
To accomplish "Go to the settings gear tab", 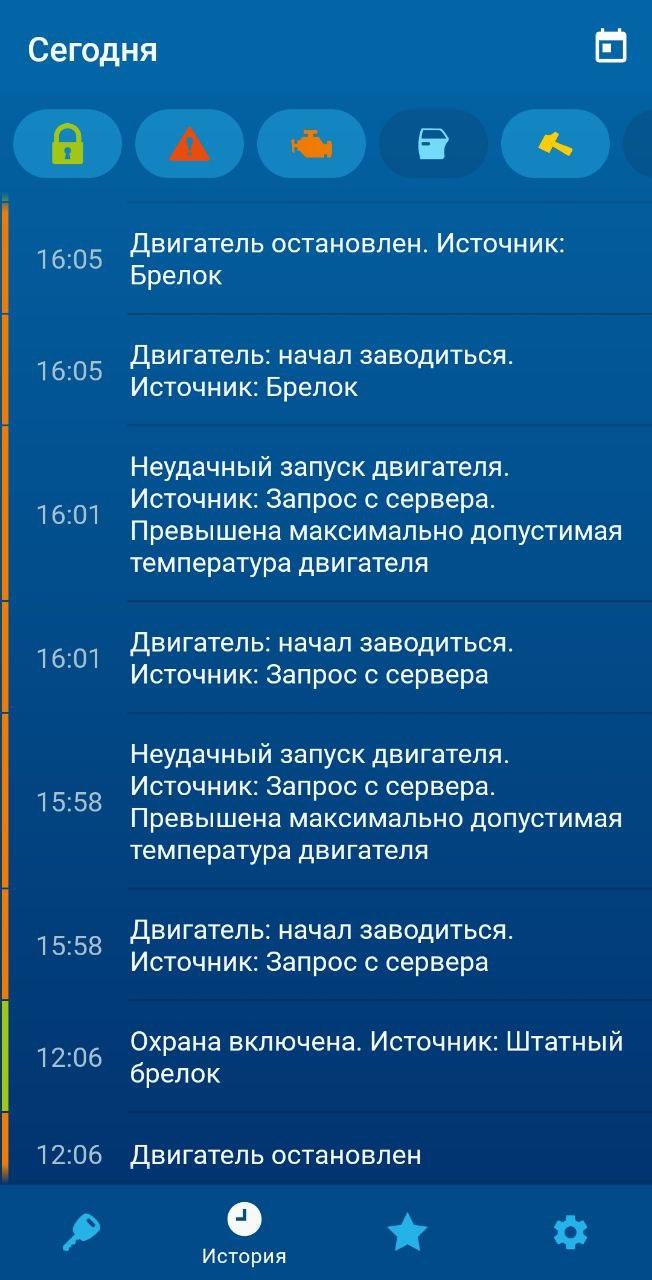I will click(x=570, y=1233).
